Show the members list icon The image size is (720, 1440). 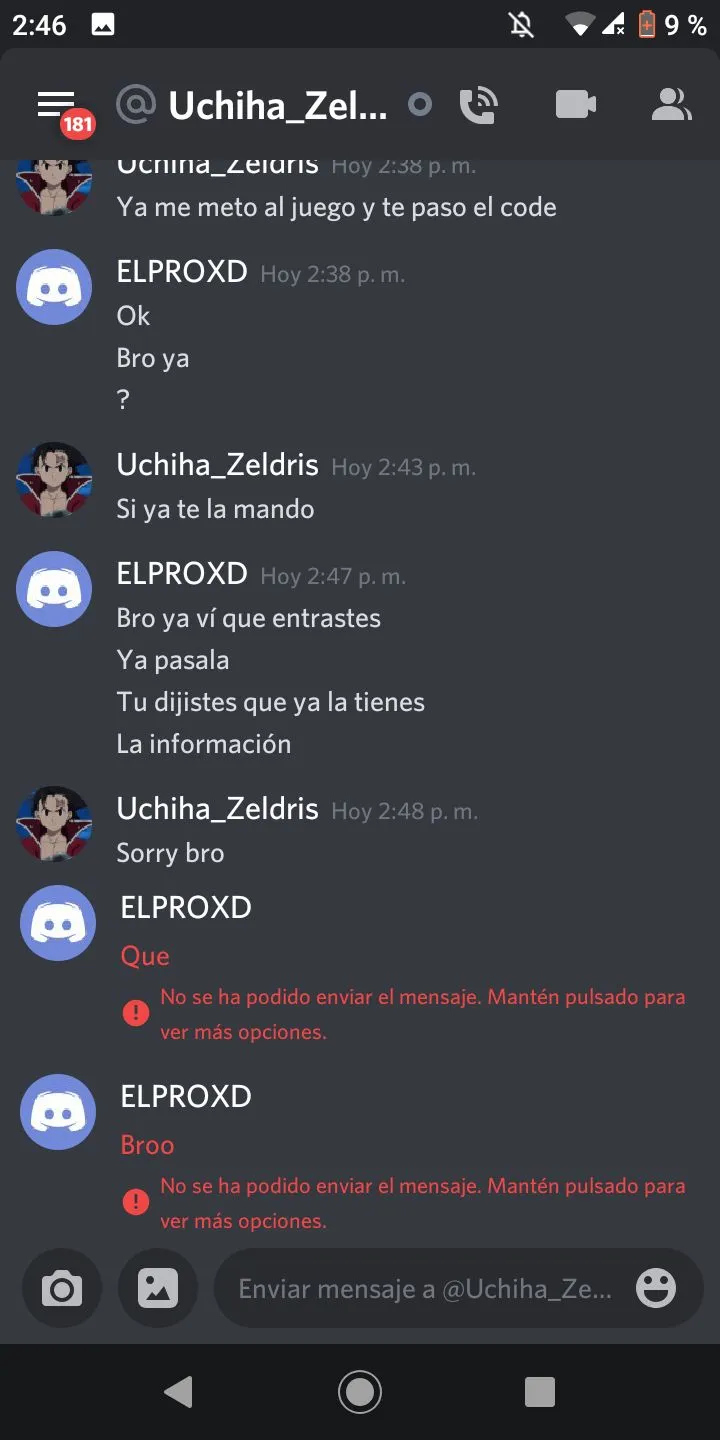pos(671,104)
